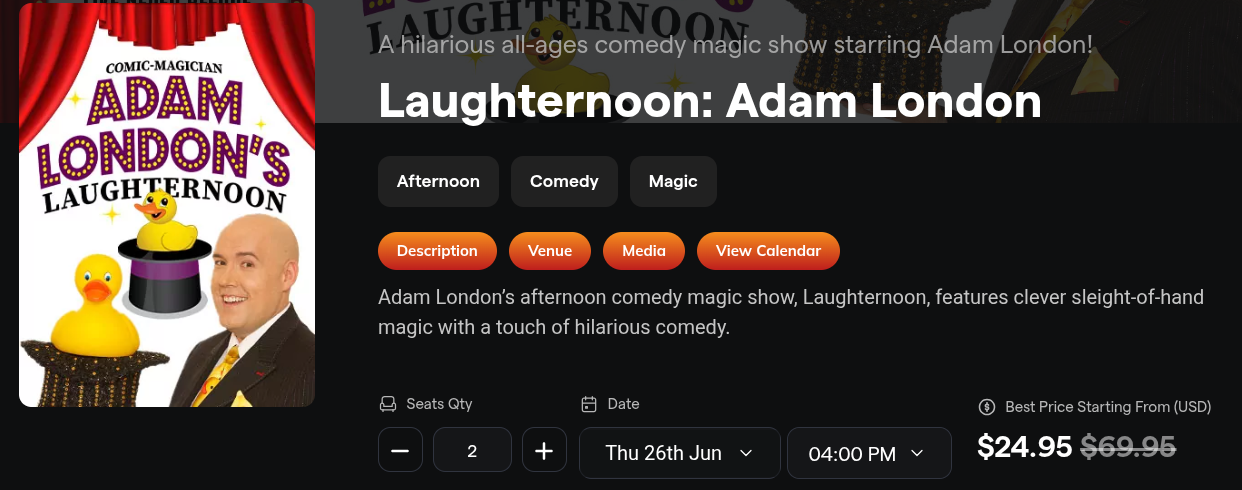1242x490 pixels.
Task: Select the Magic tag
Action: point(673,182)
